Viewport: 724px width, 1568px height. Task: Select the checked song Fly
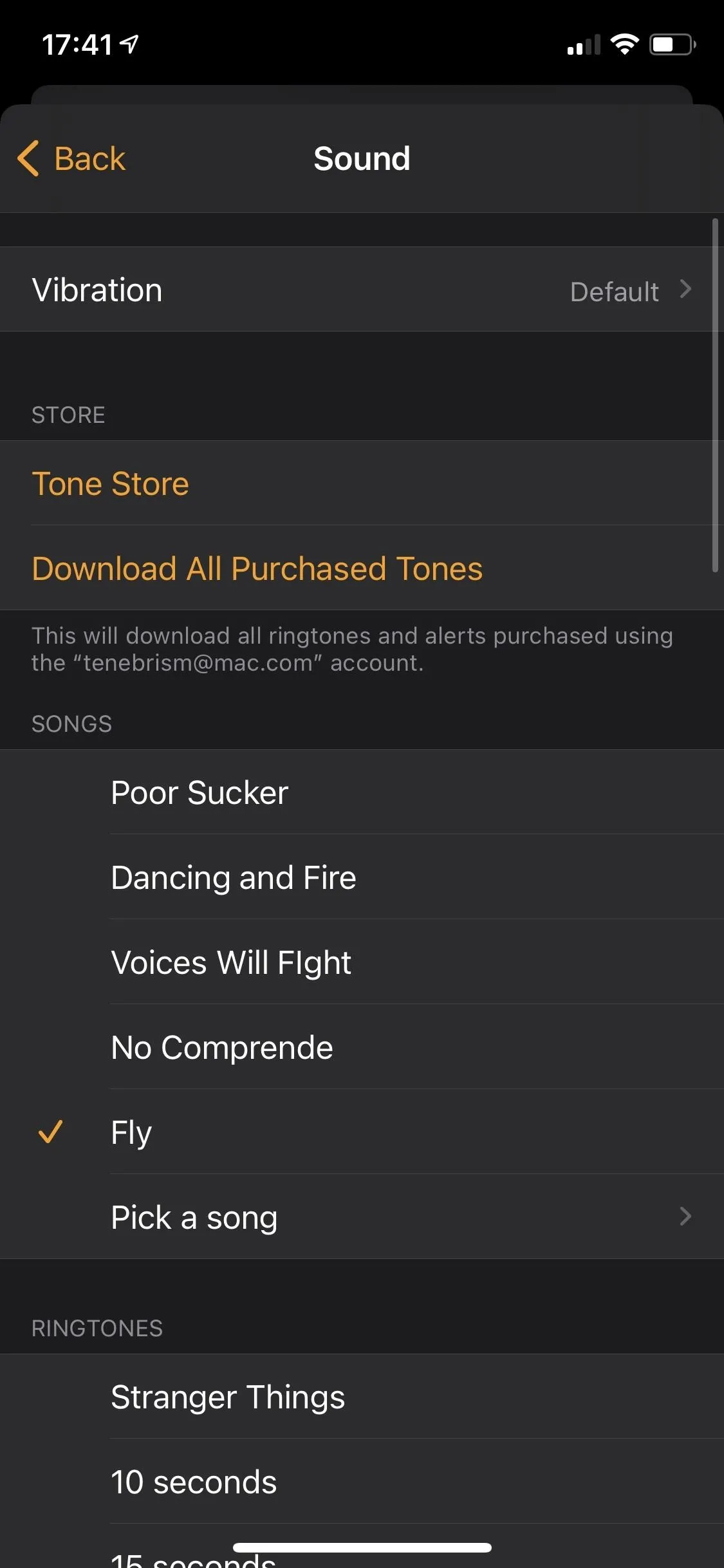[x=362, y=1132]
